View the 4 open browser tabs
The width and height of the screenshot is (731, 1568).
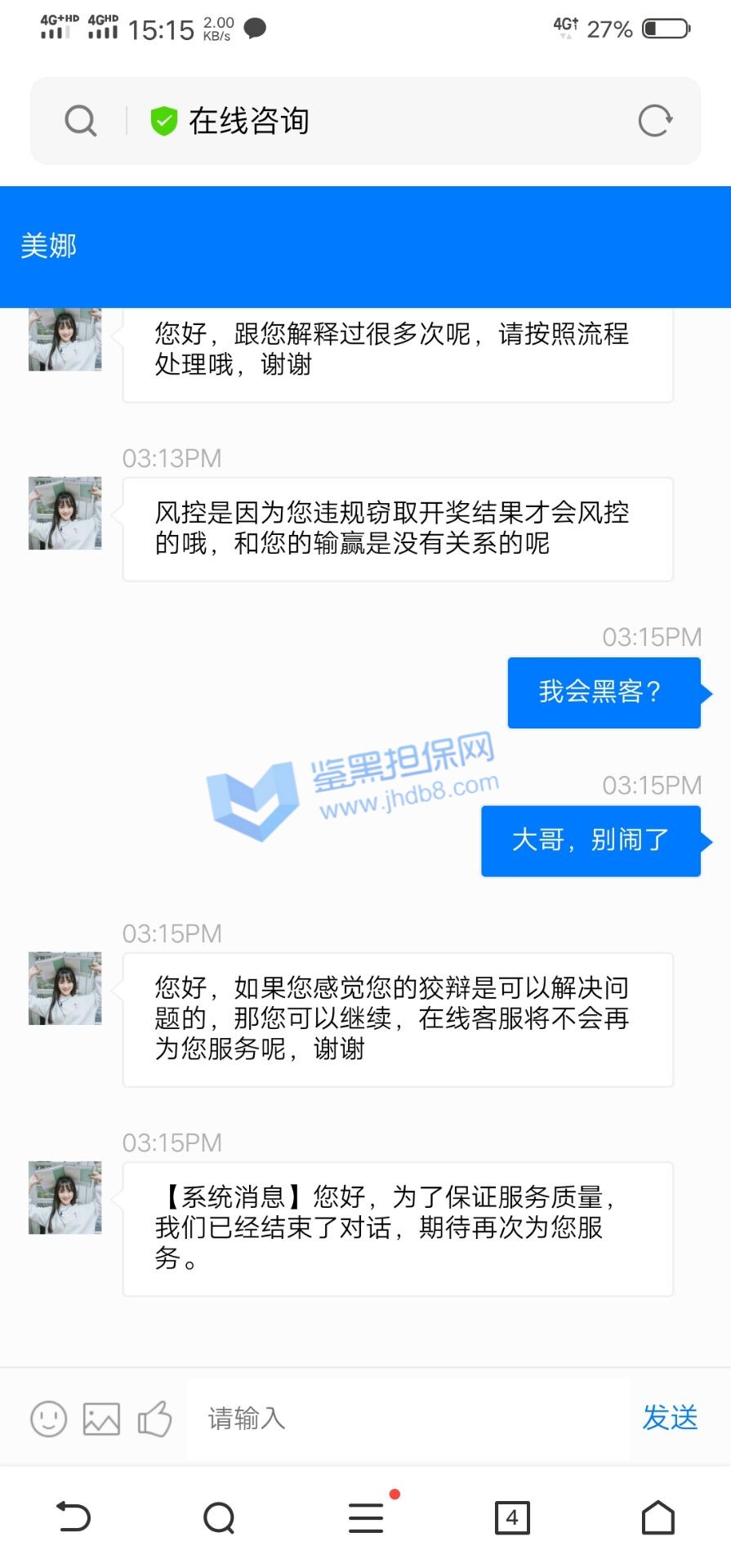point(512,1517)
